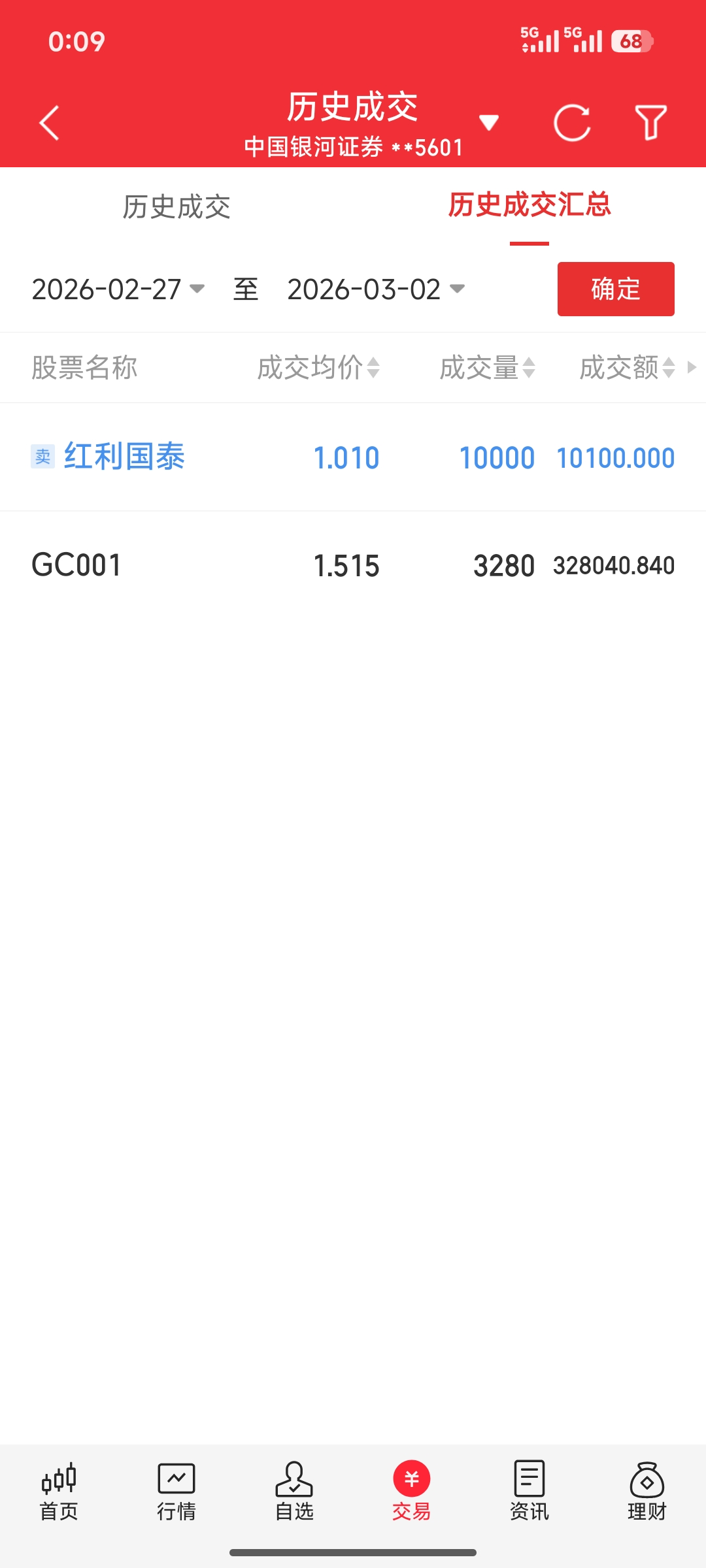This screenshot has width=706, height=1568.
Task: Sort by 成交额 column
Action: tap(626, 368)
